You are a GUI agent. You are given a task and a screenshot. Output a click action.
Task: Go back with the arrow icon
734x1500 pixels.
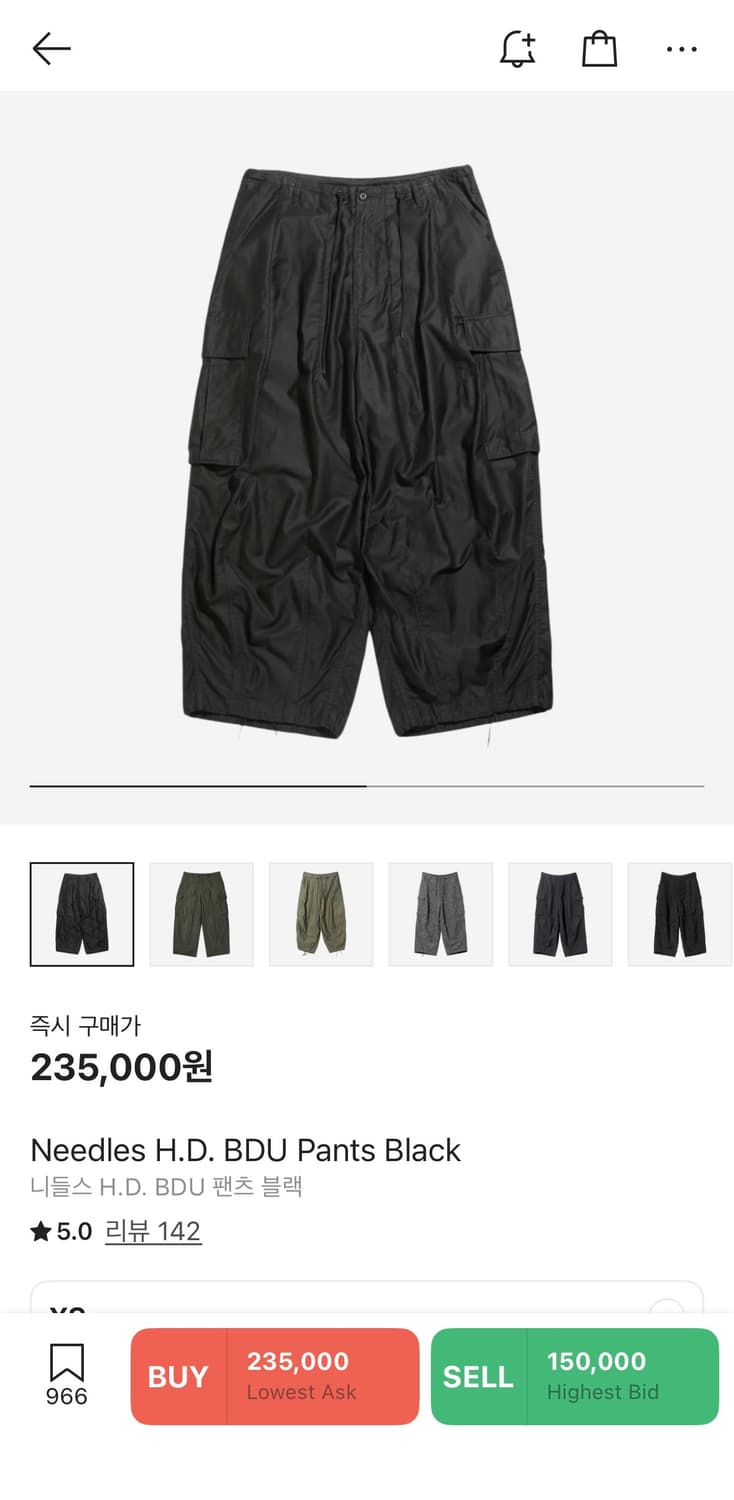(51, 48)
